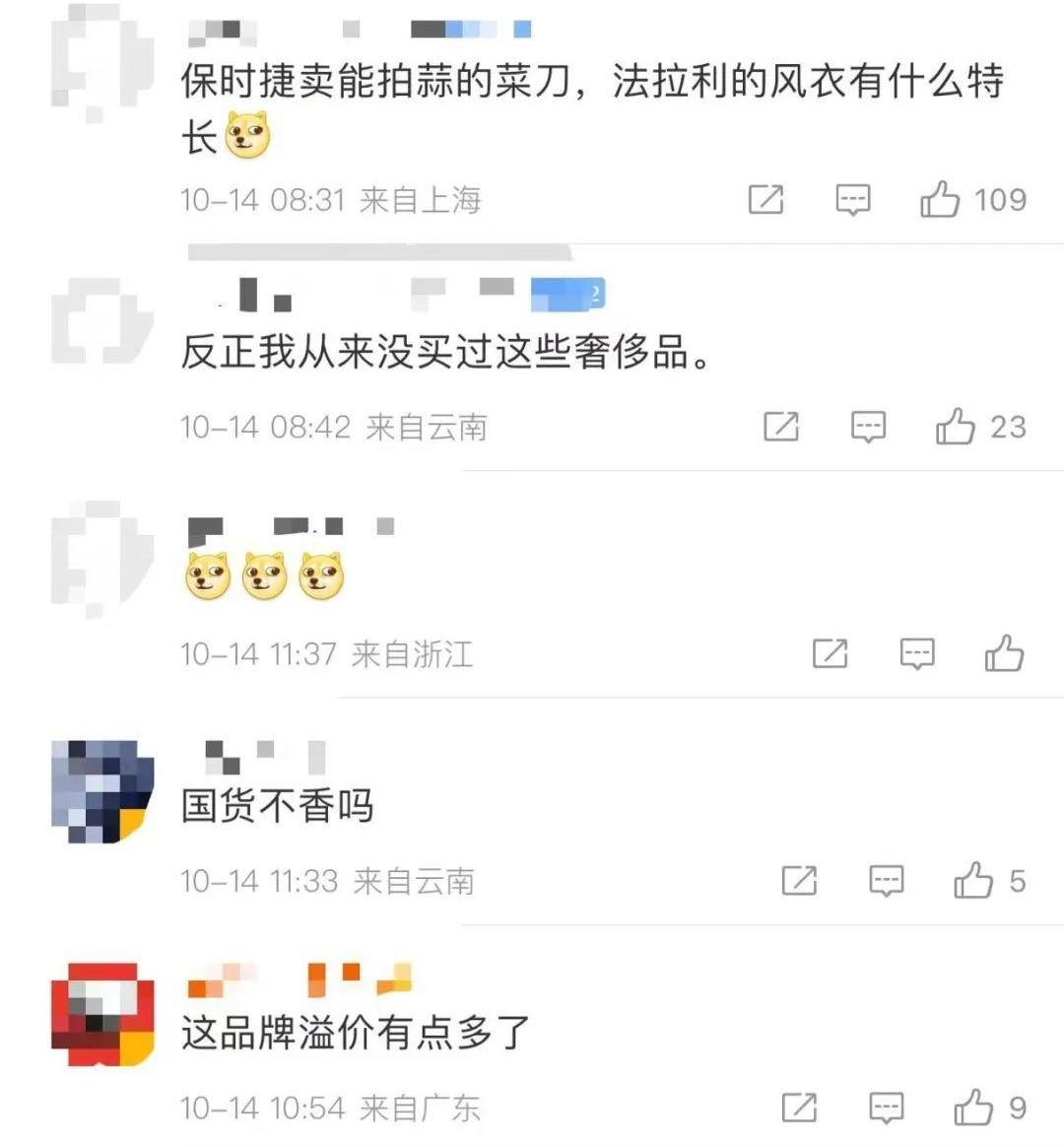Click the dark avatar beside 国货不香吗
The height and width of the screenshot is (1147, 1064).
point(102,793)
